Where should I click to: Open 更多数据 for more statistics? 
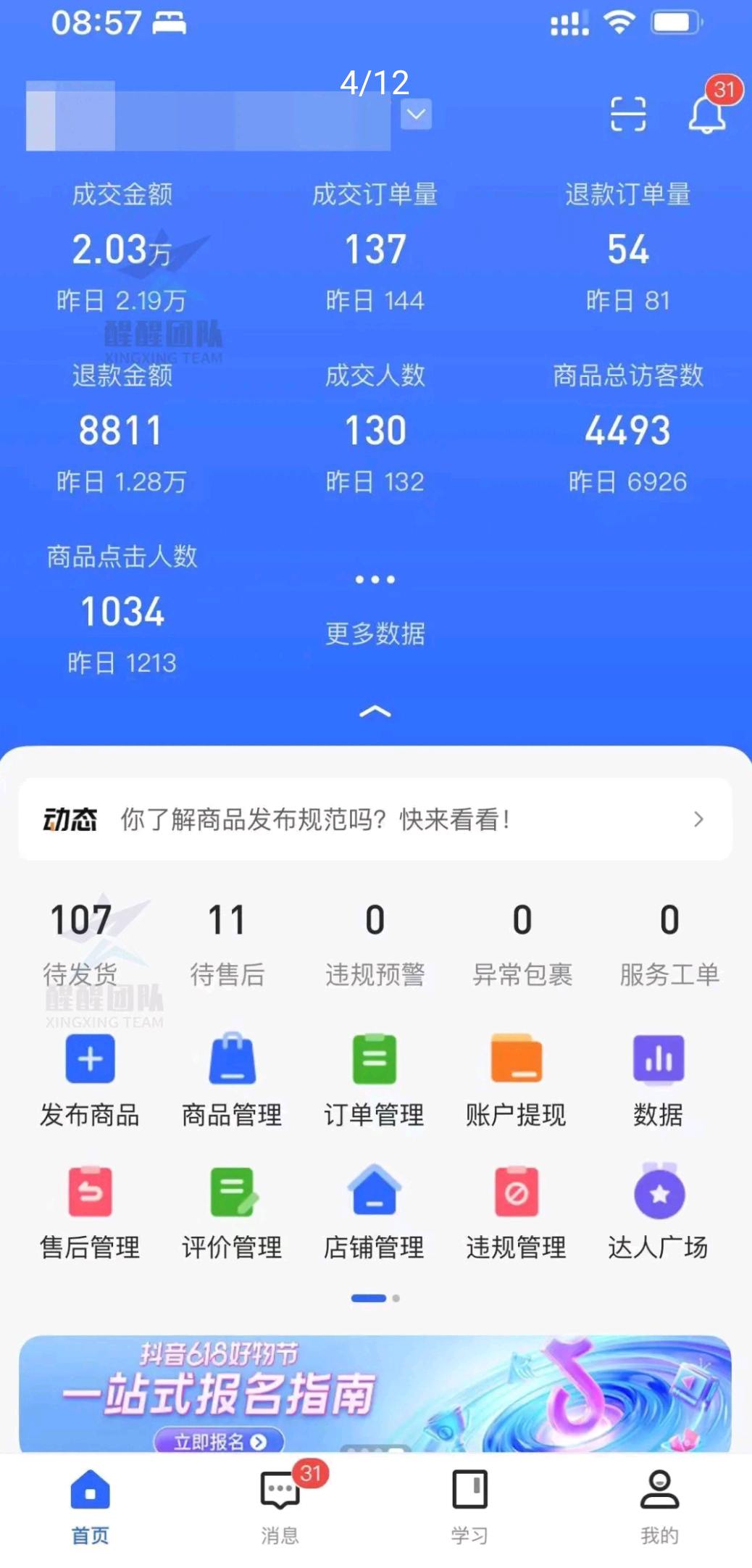[375, 607]
